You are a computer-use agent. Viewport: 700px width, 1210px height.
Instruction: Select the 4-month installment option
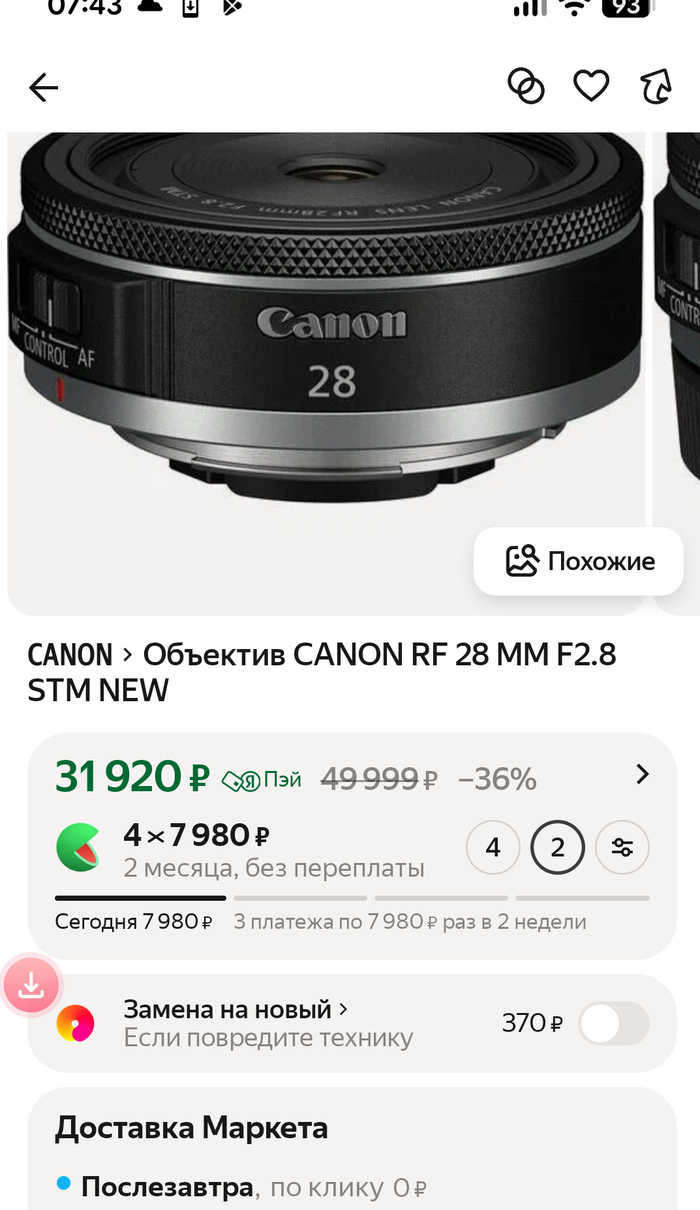493,848
